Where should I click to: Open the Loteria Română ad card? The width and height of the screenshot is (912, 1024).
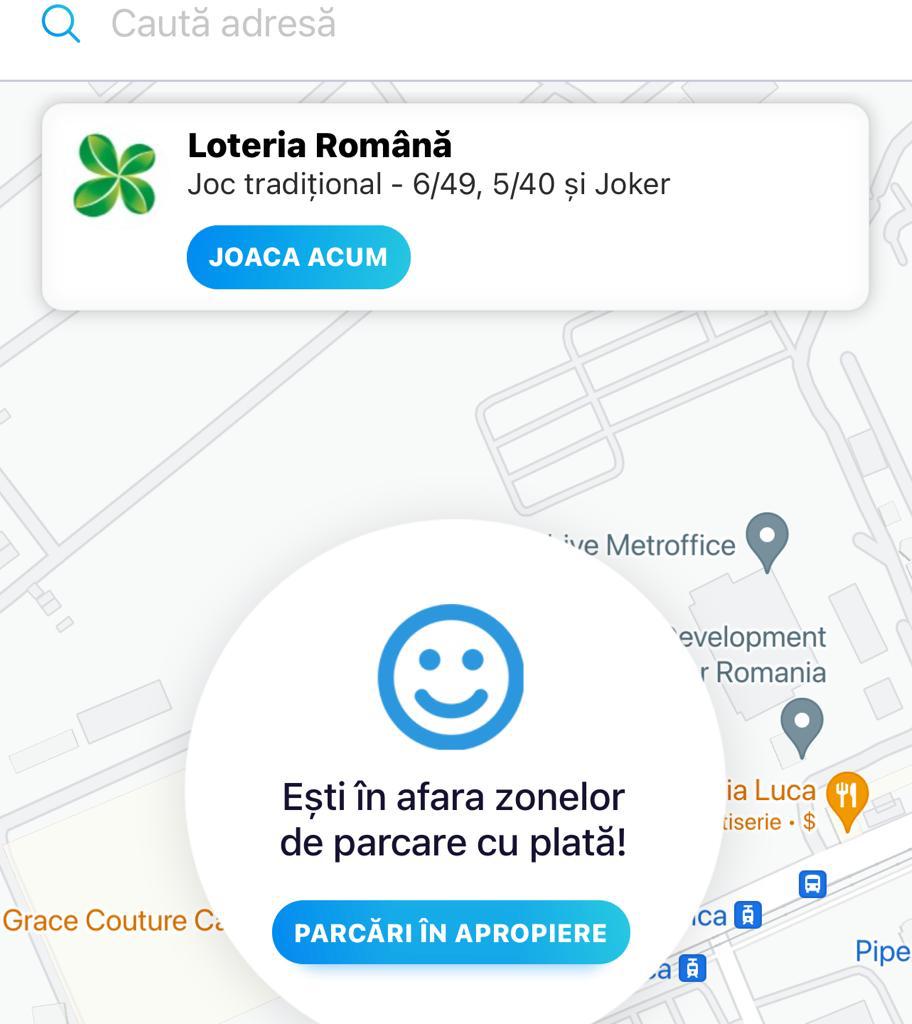point(600,170)
